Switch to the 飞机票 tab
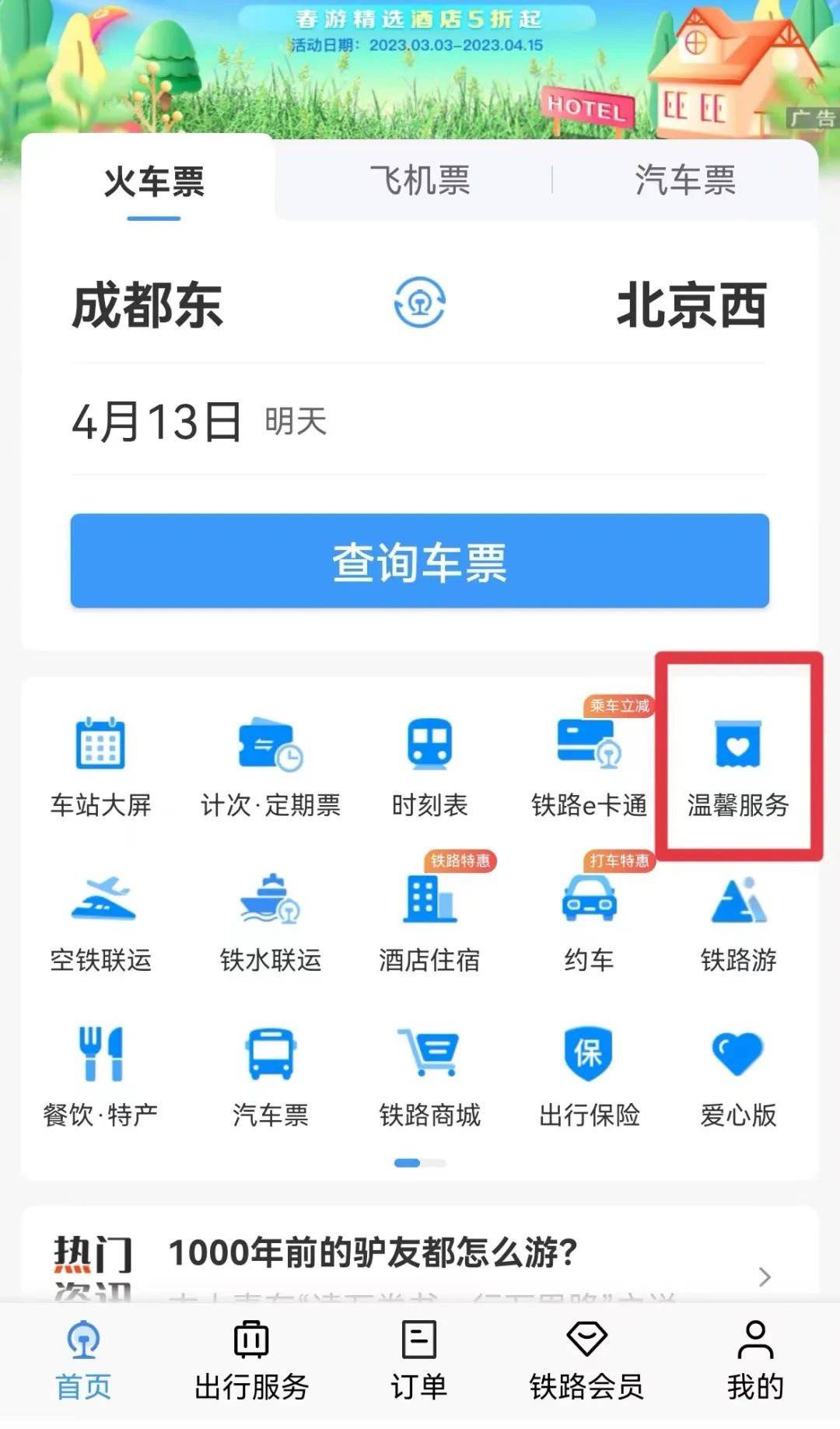This screenshot has width=840, height=1429. coord(419,180)
